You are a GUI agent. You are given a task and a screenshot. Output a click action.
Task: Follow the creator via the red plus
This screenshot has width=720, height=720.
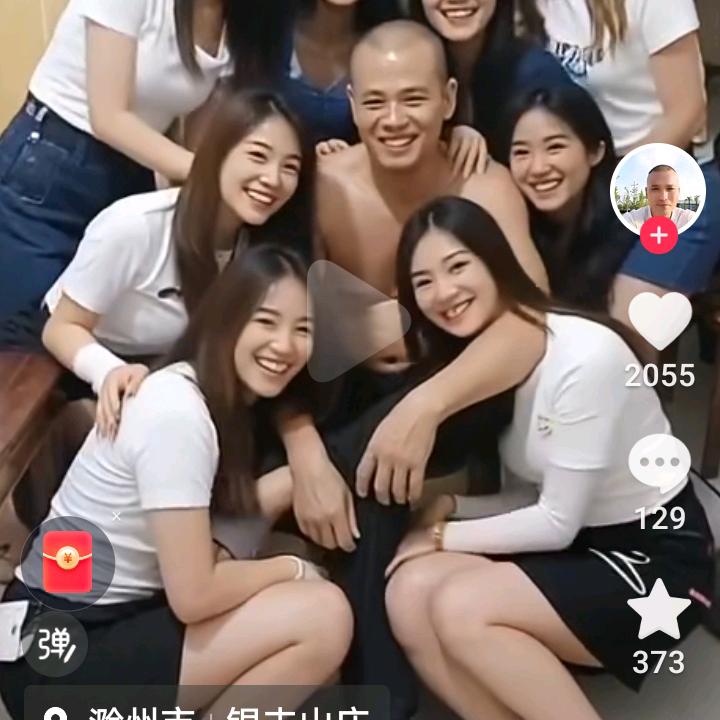tap(658, 236)
